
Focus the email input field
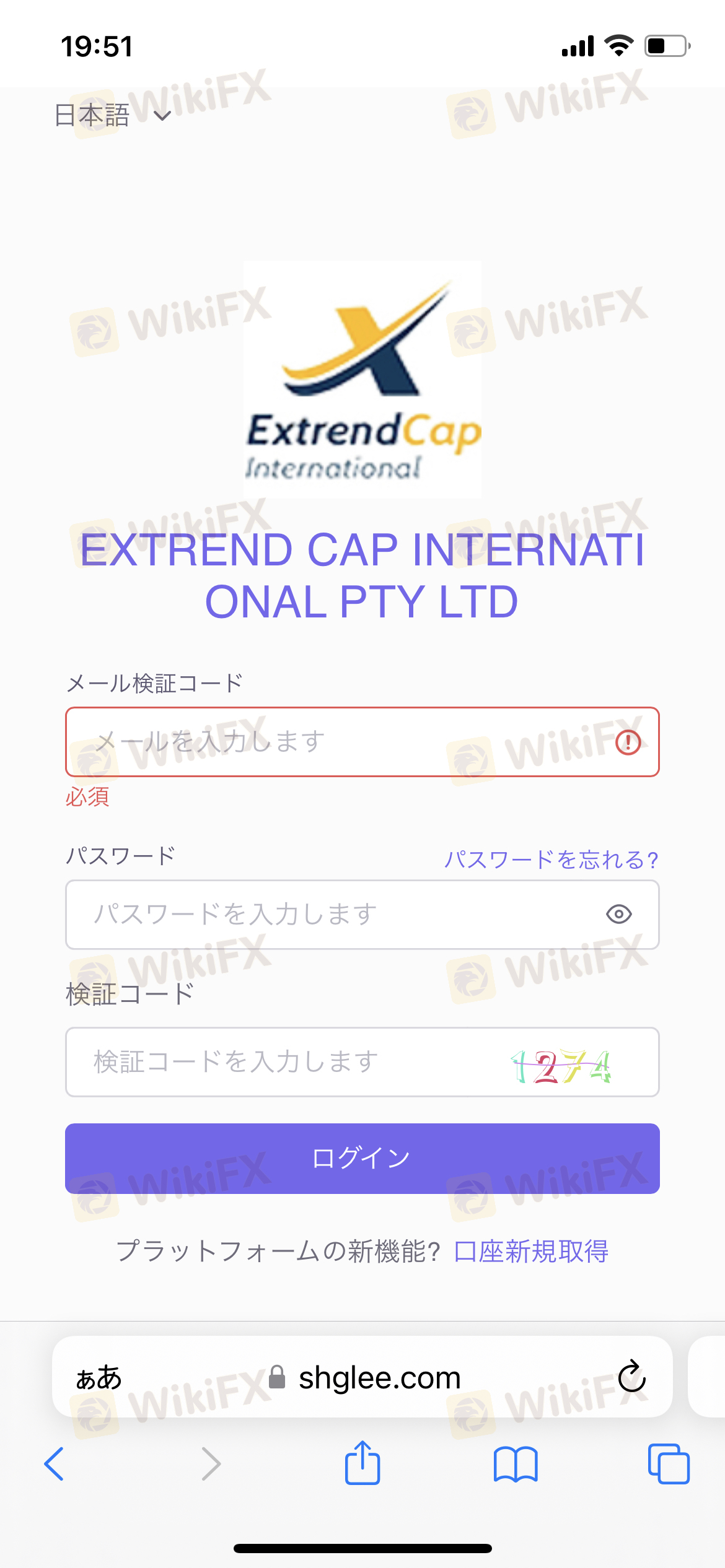pyautogui.click(x=347, y=741)
